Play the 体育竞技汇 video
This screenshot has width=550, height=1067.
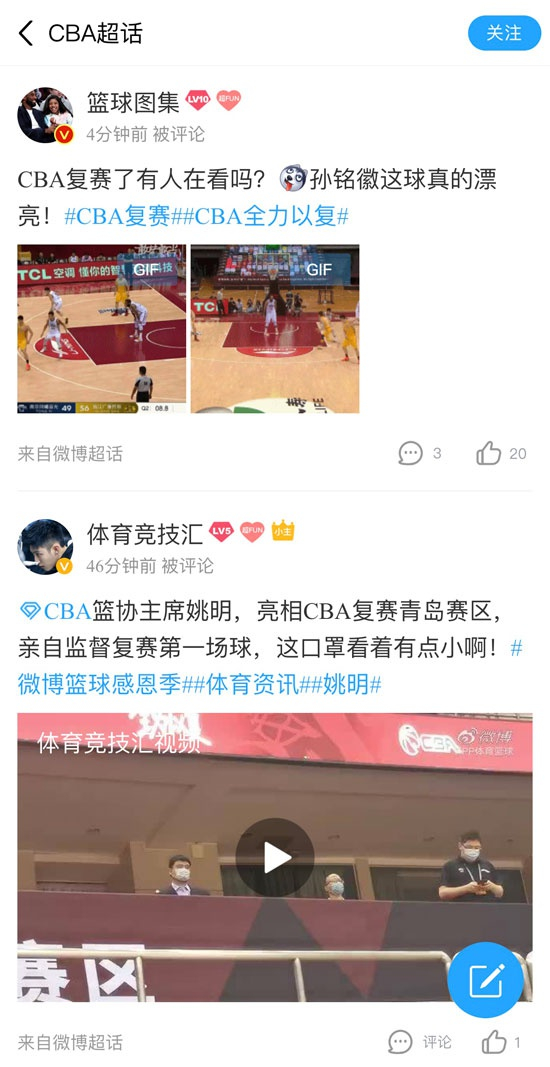pyautogui.click(x=275, y=857)
